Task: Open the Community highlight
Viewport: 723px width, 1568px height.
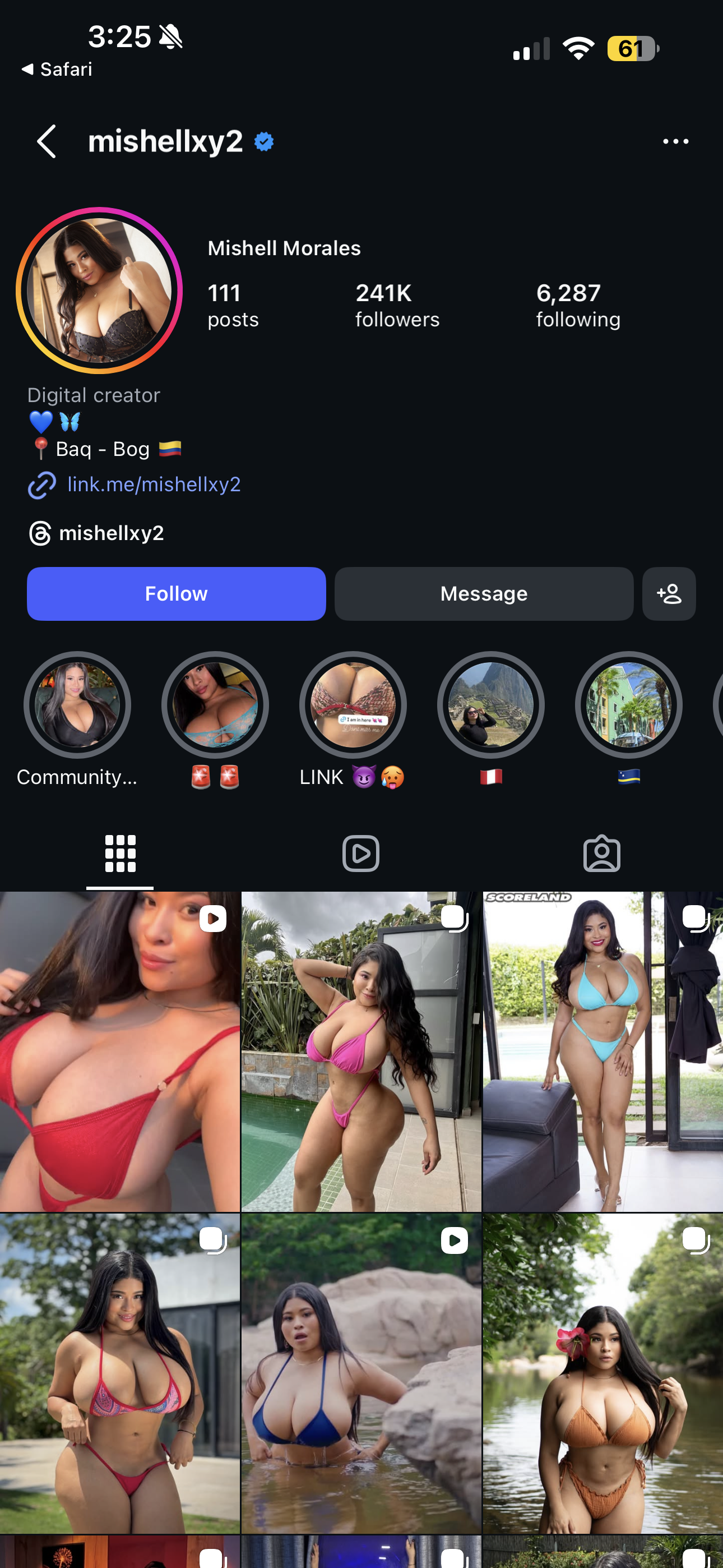Action: tap(77, 705)
